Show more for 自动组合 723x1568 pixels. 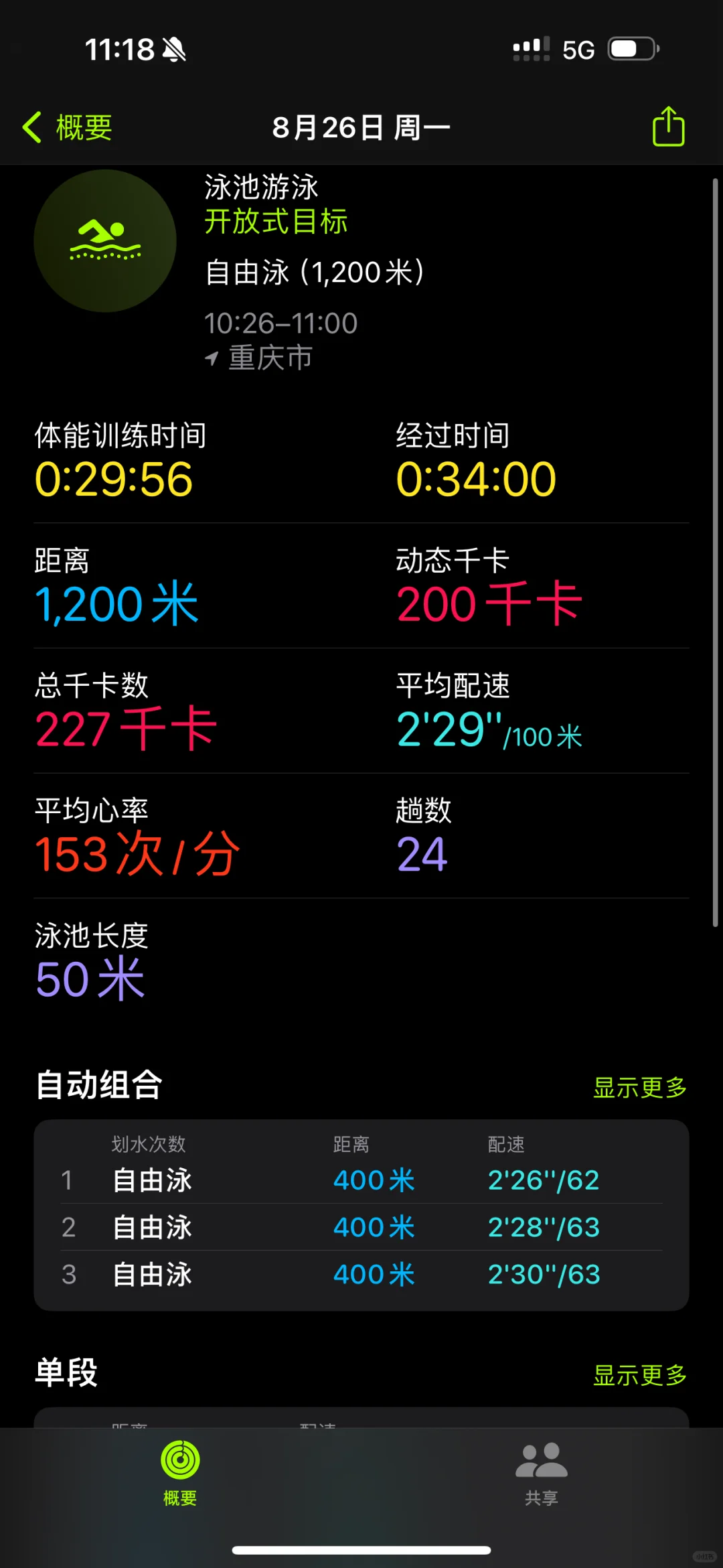(x=640, y=1087)
